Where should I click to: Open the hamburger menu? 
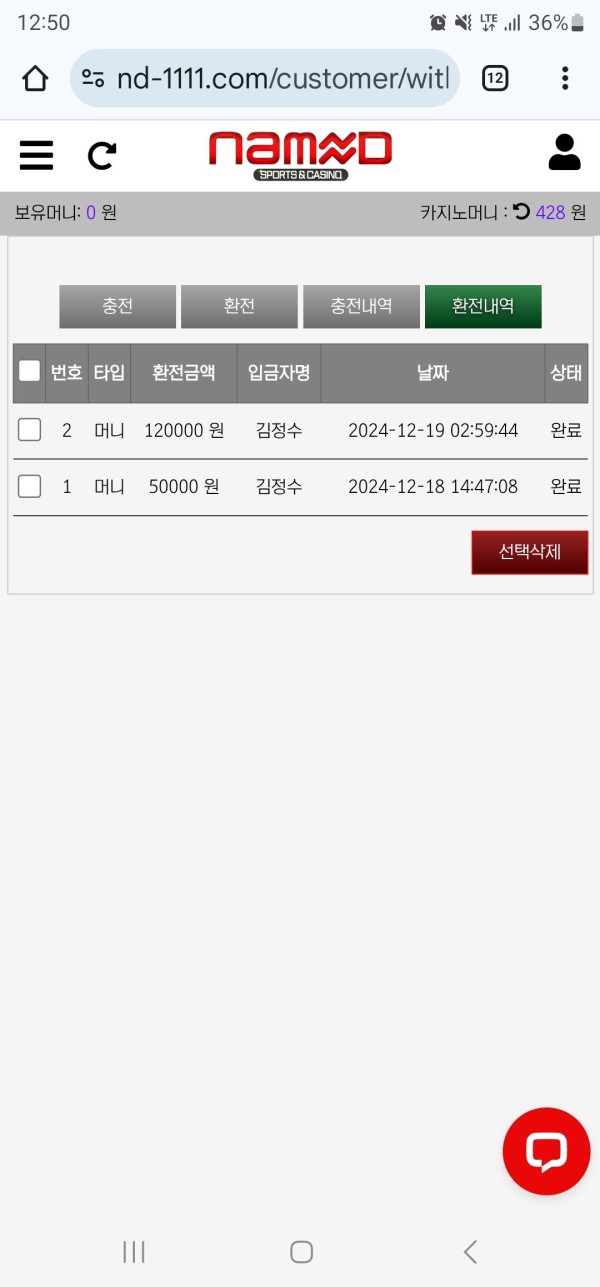coord(36,155)
